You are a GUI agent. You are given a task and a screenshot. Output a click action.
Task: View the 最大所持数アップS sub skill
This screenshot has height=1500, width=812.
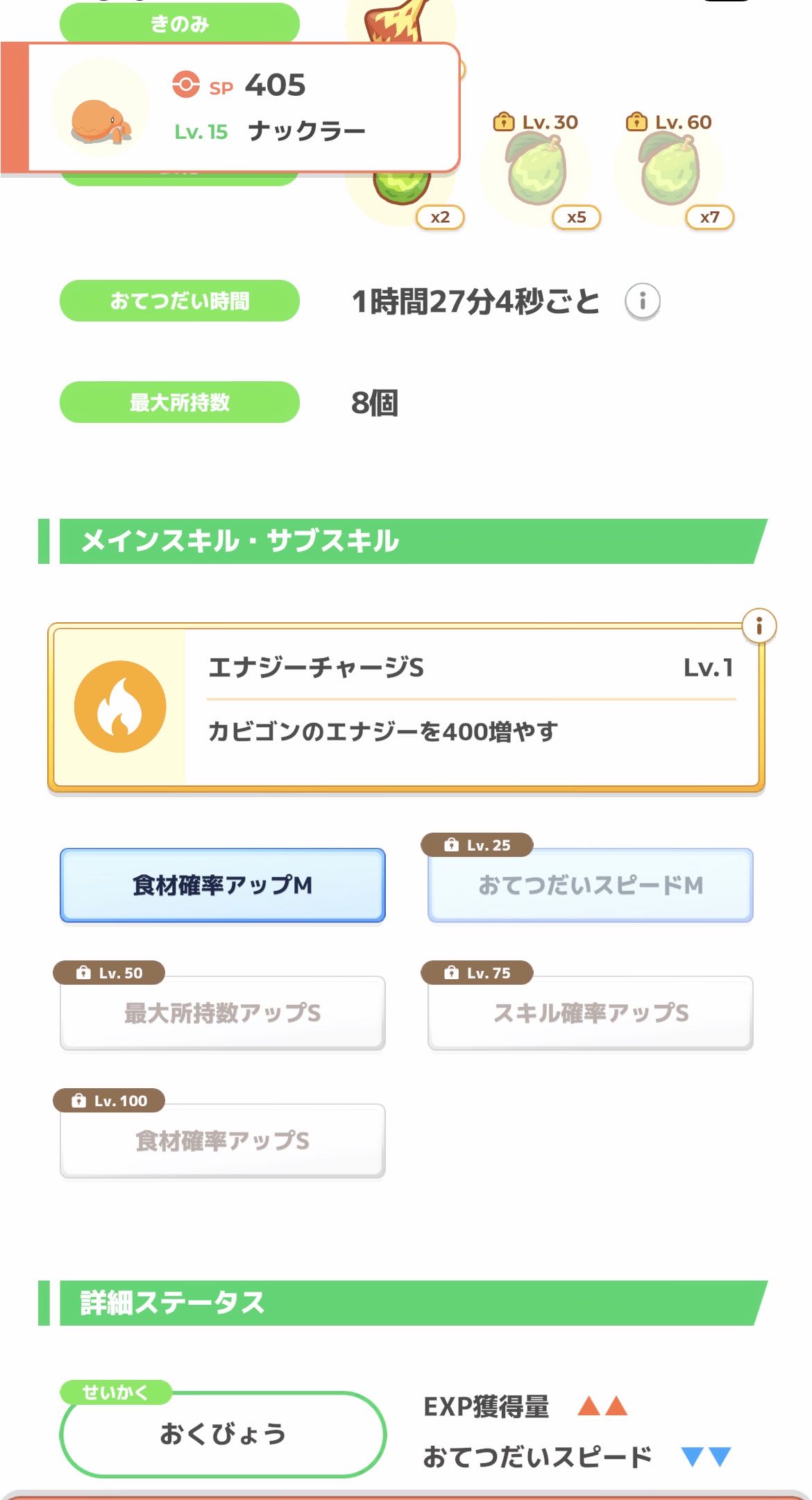pos(223,1013)
